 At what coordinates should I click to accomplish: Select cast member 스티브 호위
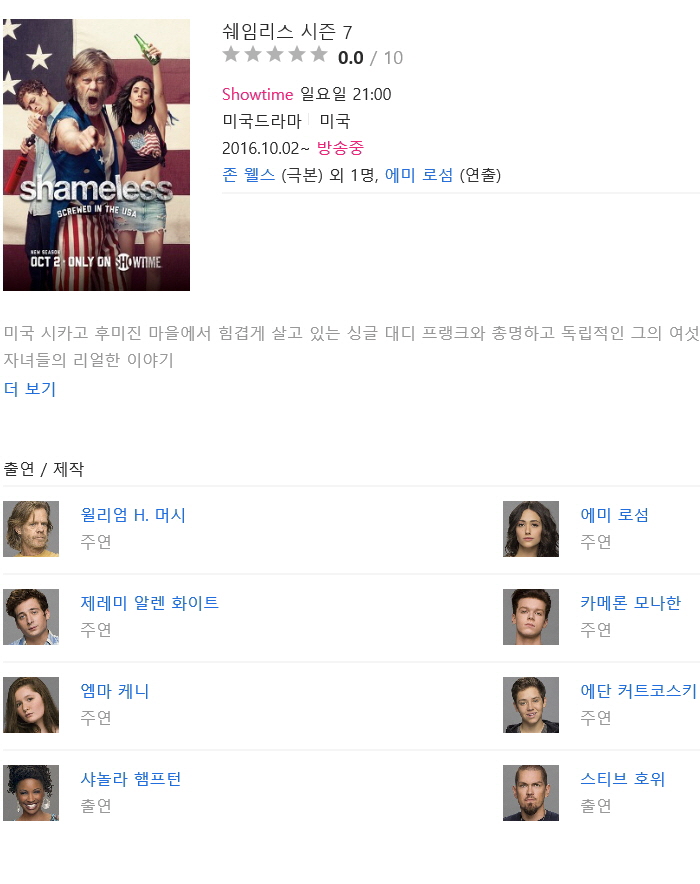pyautogui.click(x=623, y=779)
